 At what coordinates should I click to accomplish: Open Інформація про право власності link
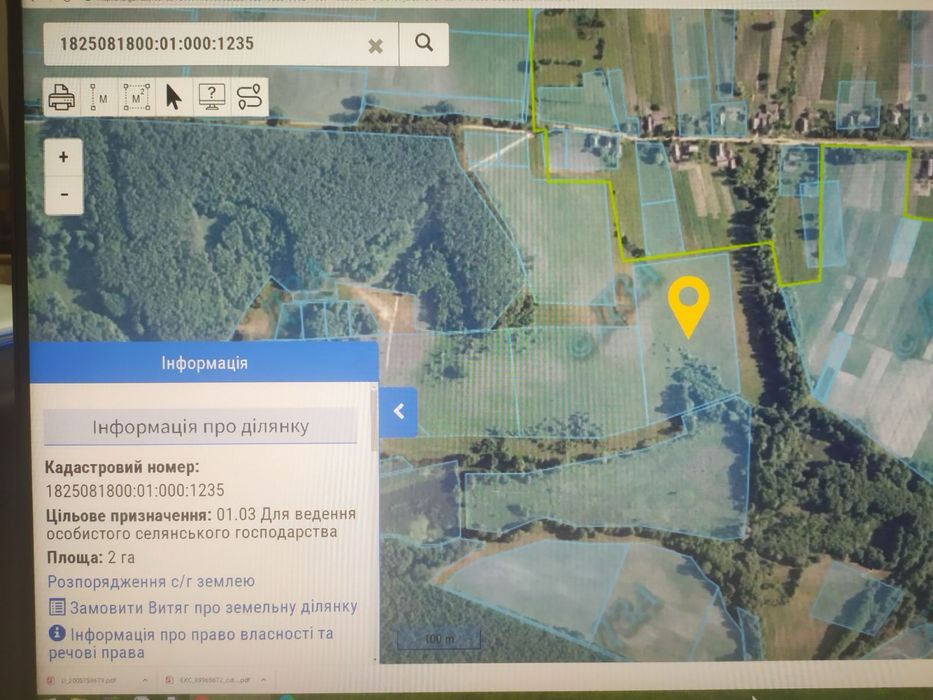[201, 634]
